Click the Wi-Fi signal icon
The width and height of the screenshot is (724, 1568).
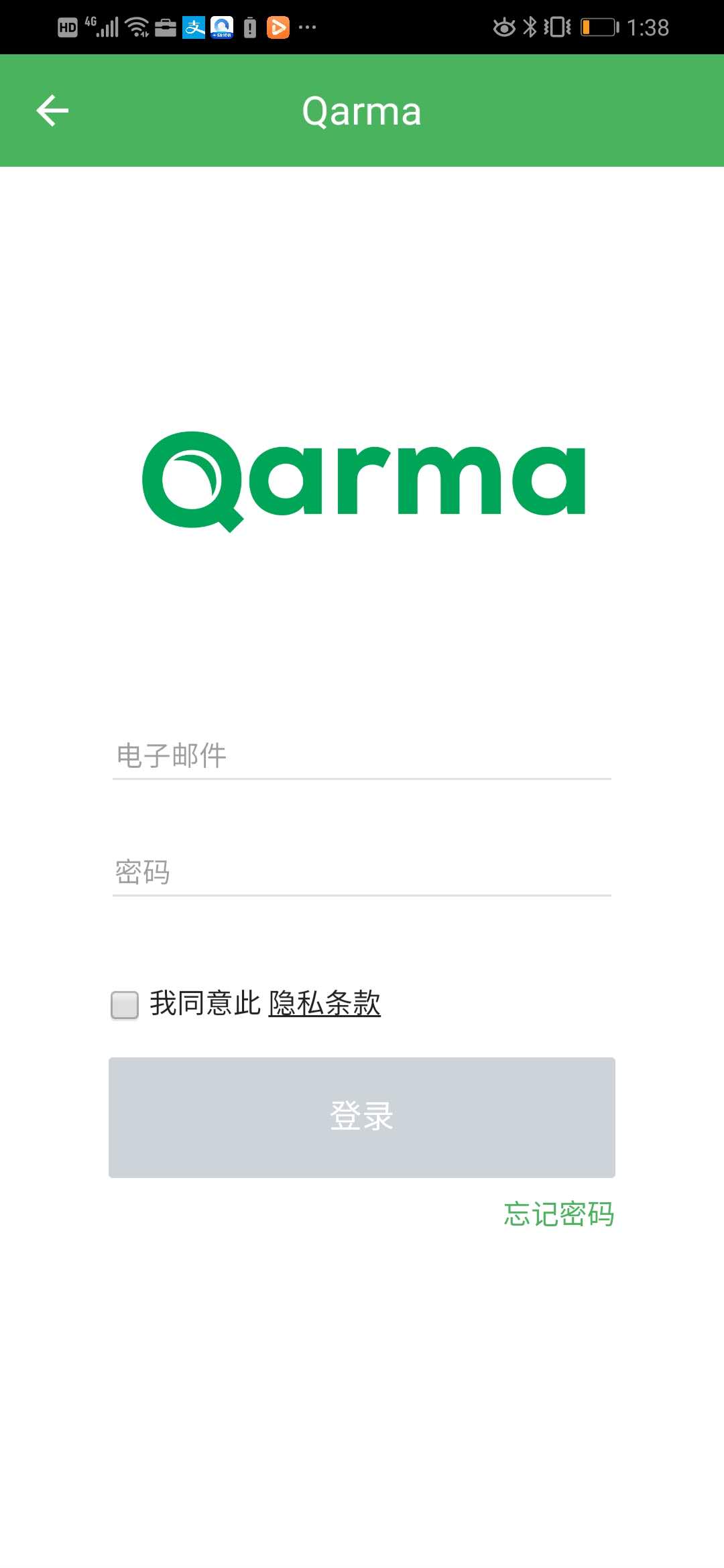click(x=137, y=25)
